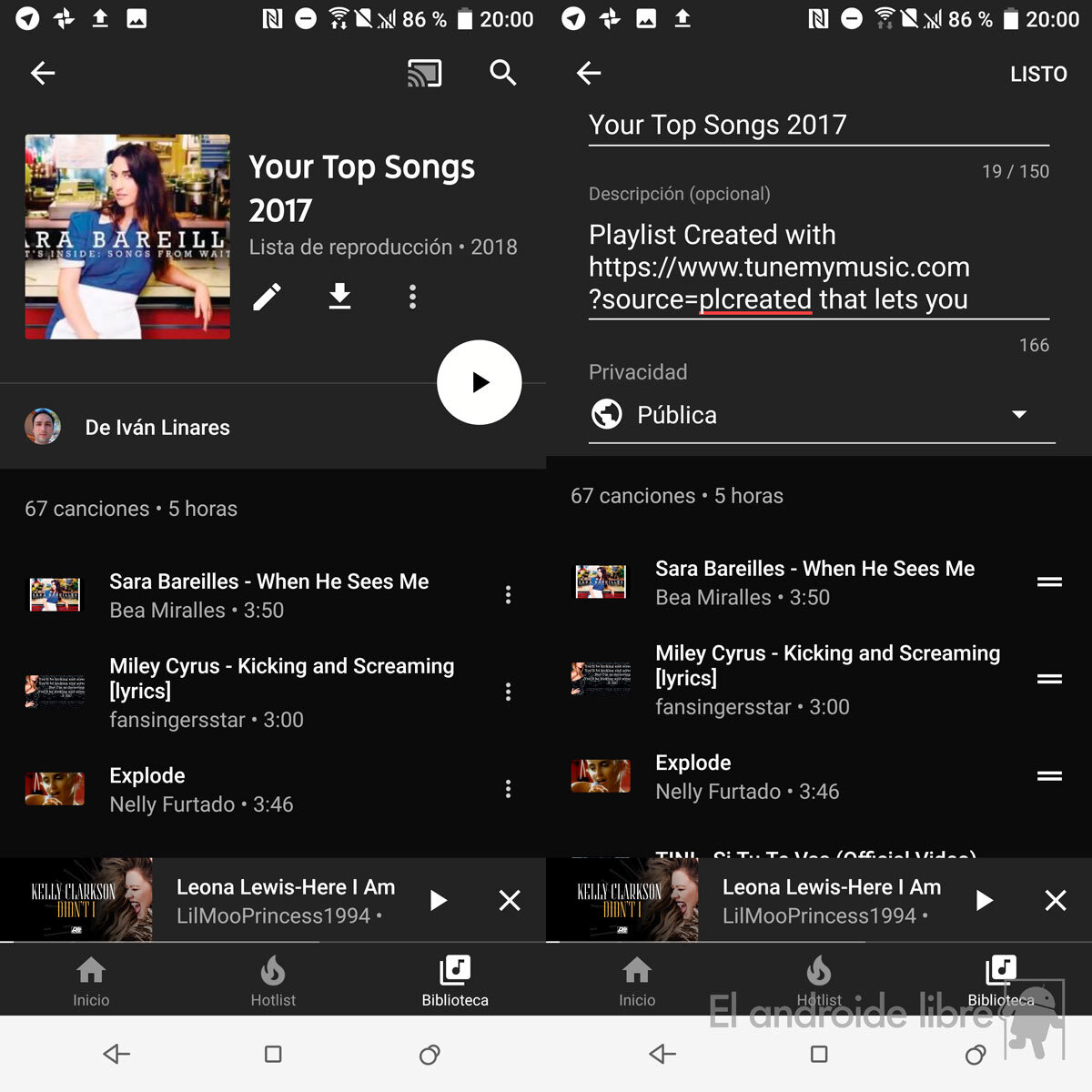This screenshot has height=1092, width=1092.
Task: Cast the playlist to a device
Action: click(x=424, y=74)
